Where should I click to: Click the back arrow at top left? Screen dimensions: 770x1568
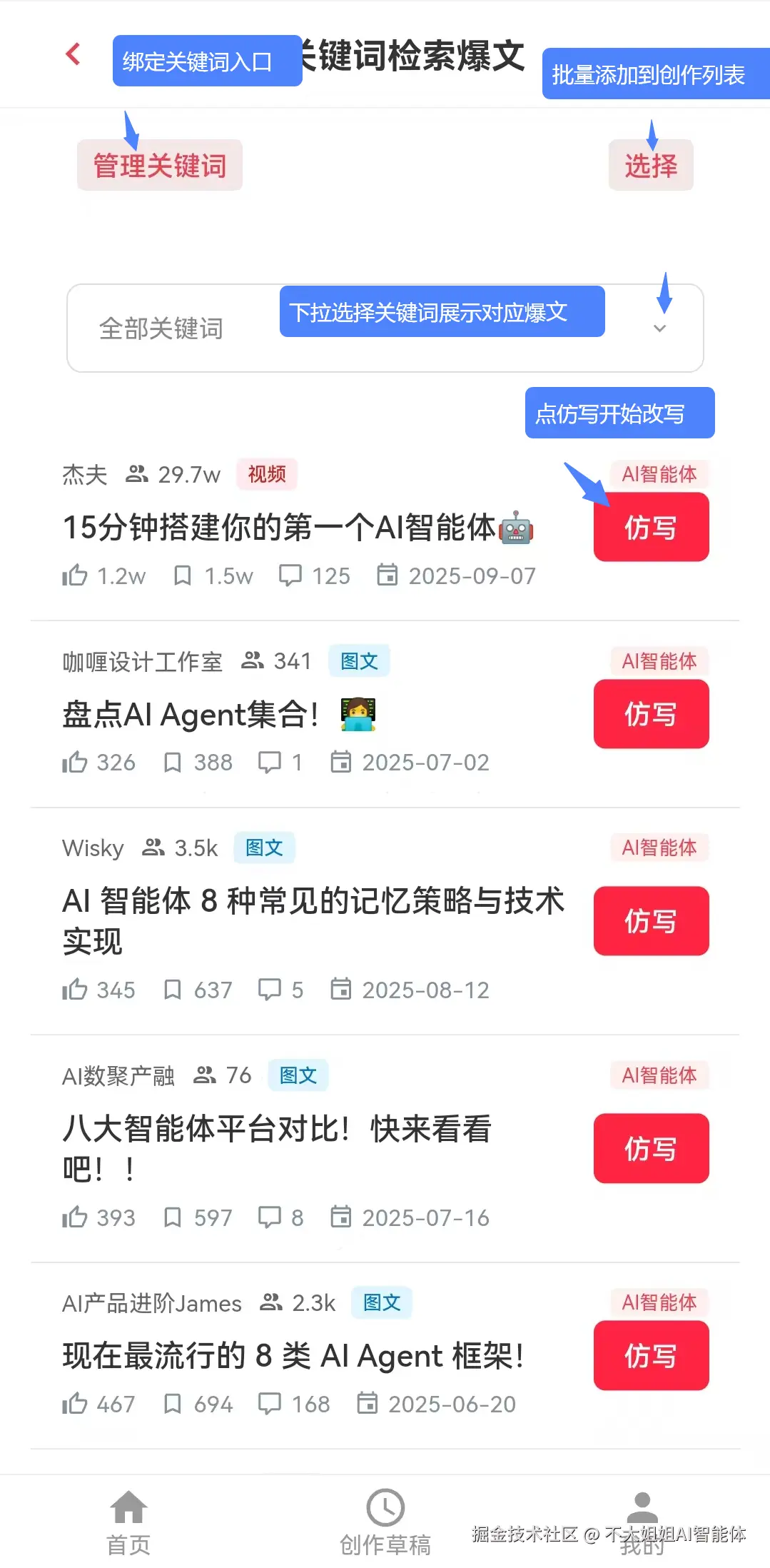[x=71, y=54]
